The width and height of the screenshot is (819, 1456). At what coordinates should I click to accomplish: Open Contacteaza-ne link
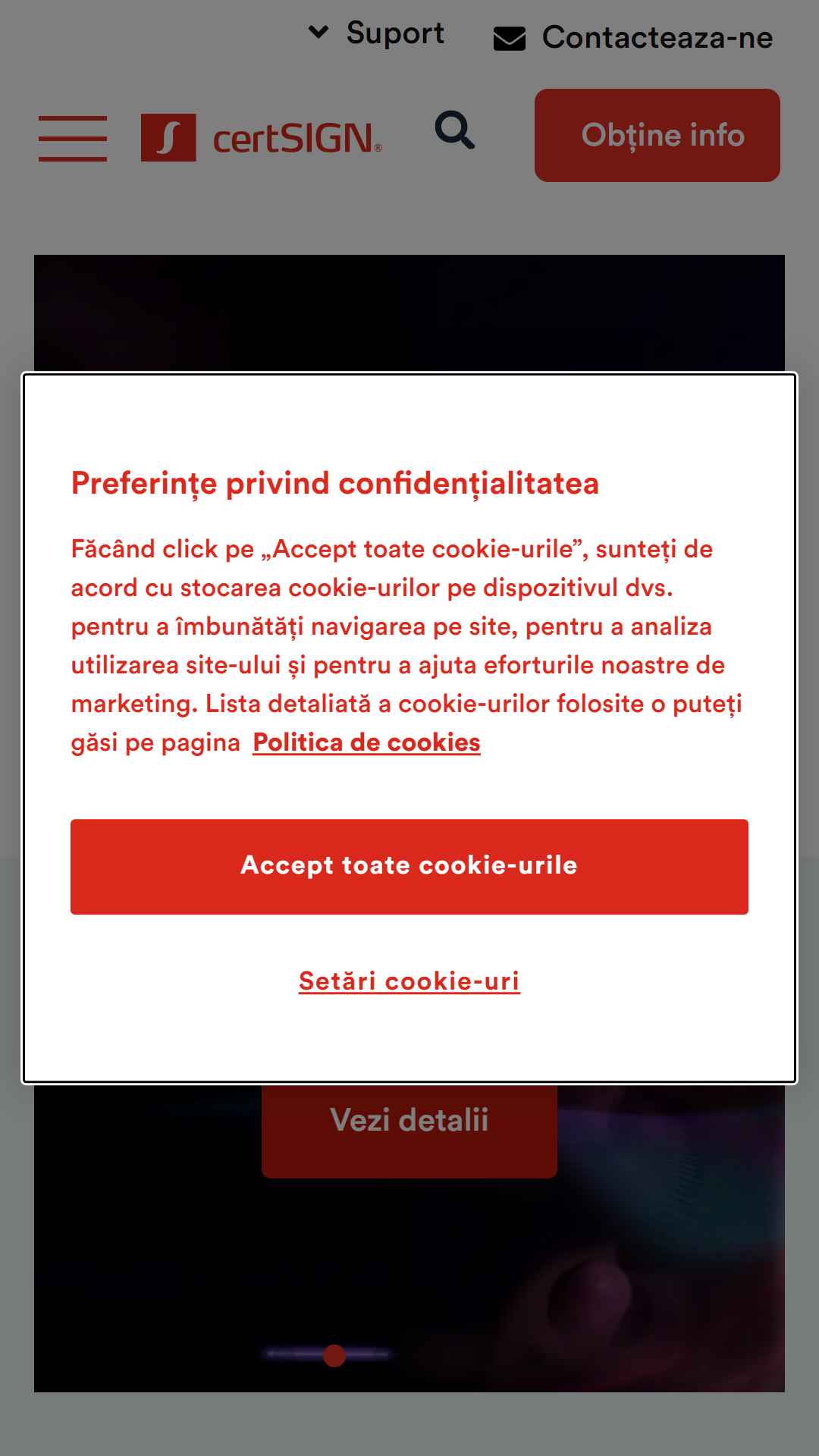click(x=633, y=37)
